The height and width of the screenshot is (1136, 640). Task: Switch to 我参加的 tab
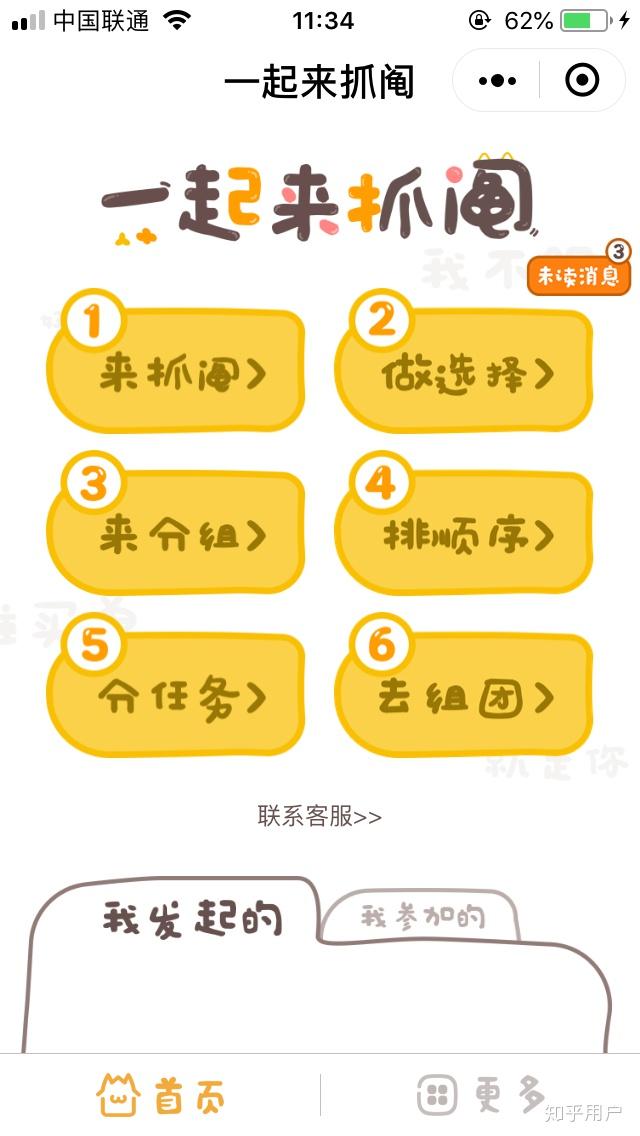(422, 916)
